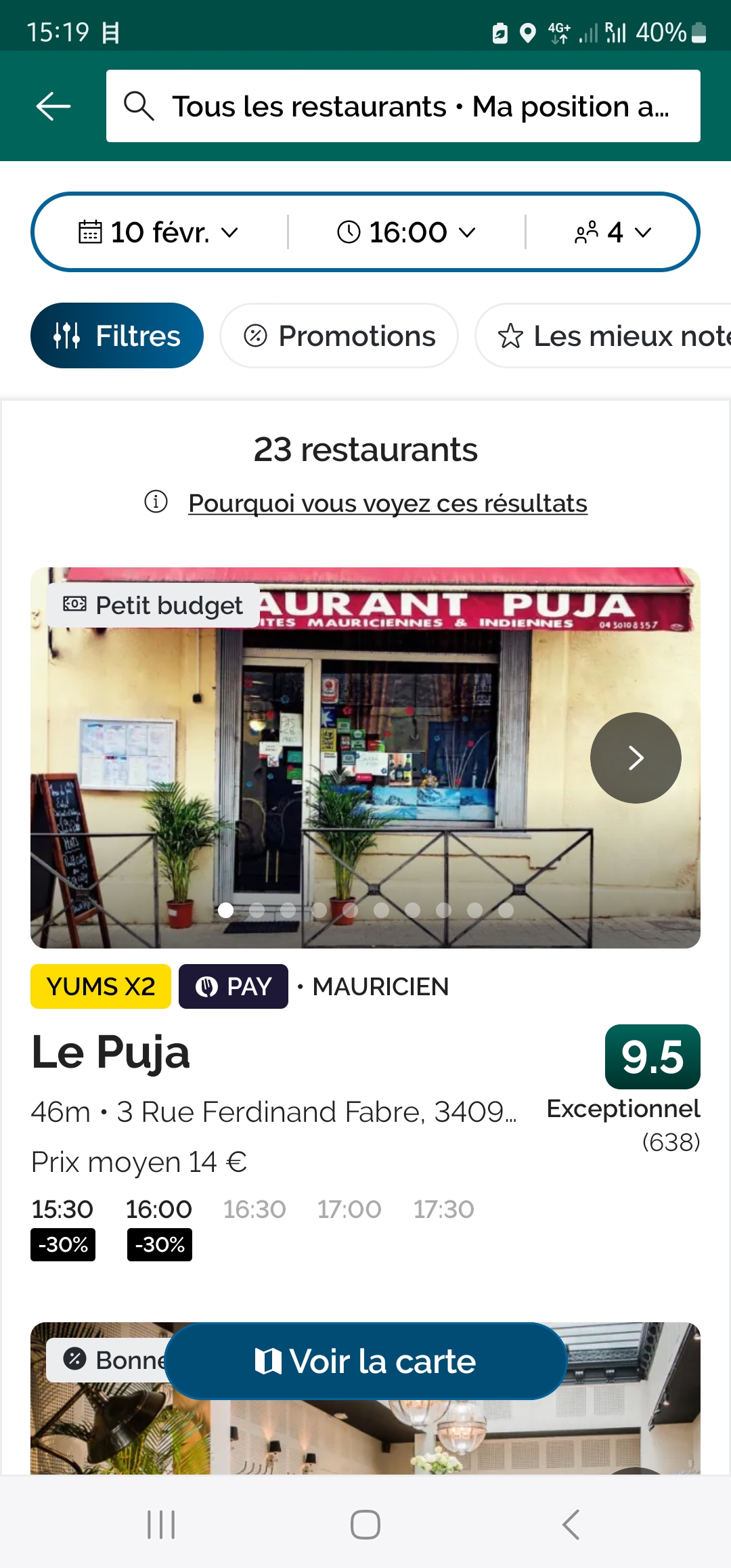Open the Filtres options
The image size is (731, 1568).
pyautogui.click(x=117, y=336)
